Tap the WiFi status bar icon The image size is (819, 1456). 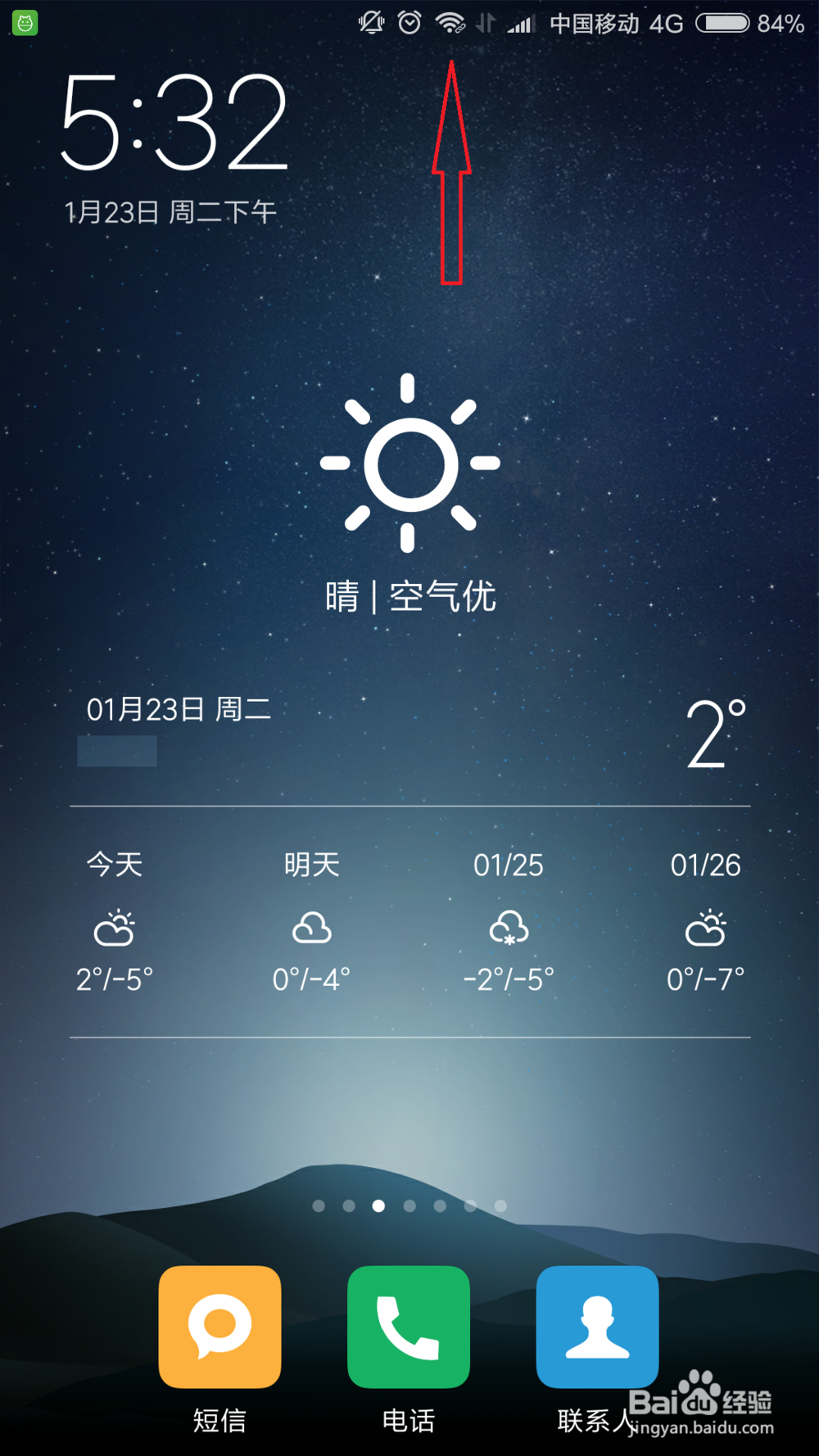tap(449, 23)
